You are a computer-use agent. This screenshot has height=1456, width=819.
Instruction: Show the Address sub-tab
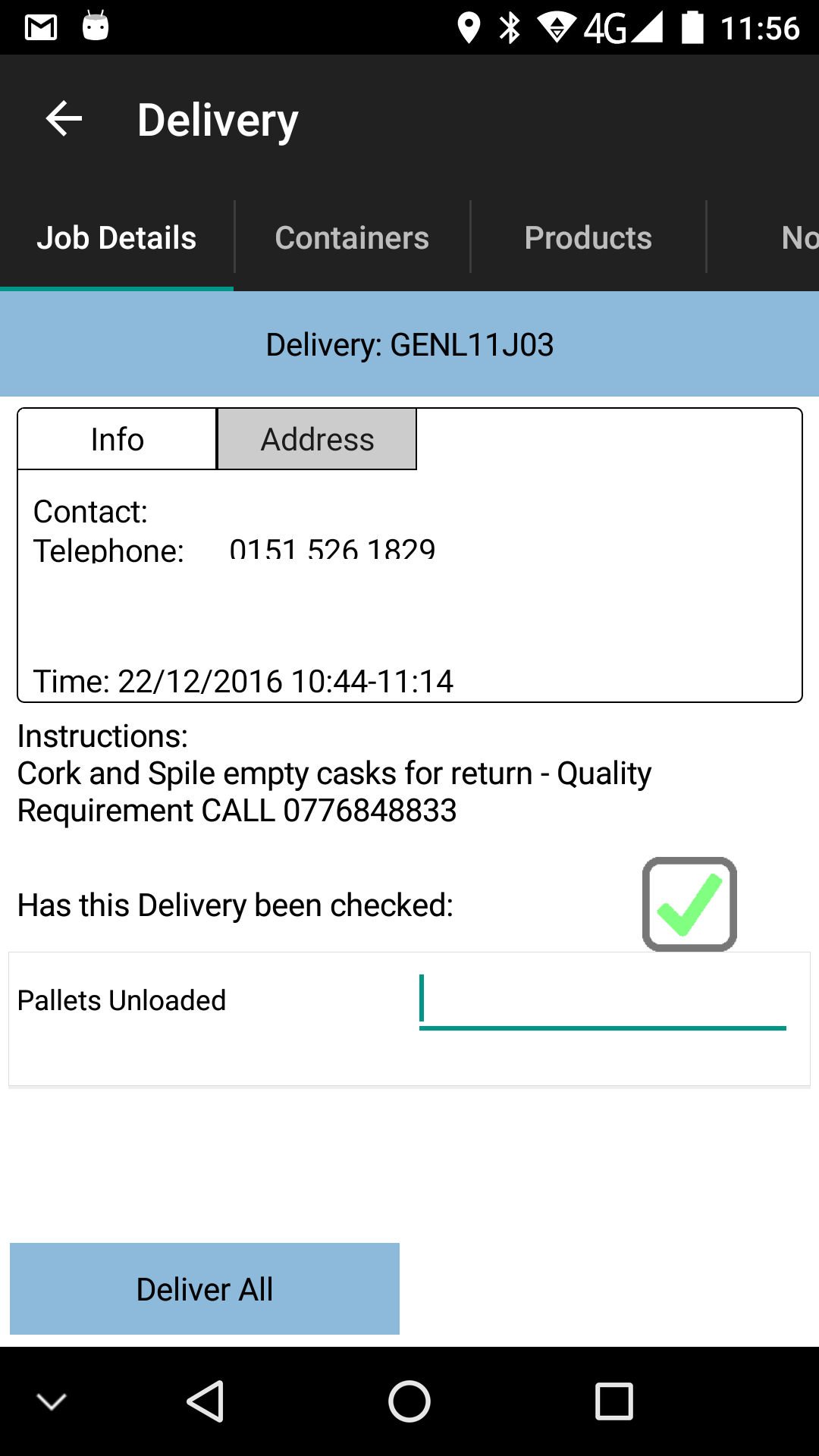pos(317,439)
